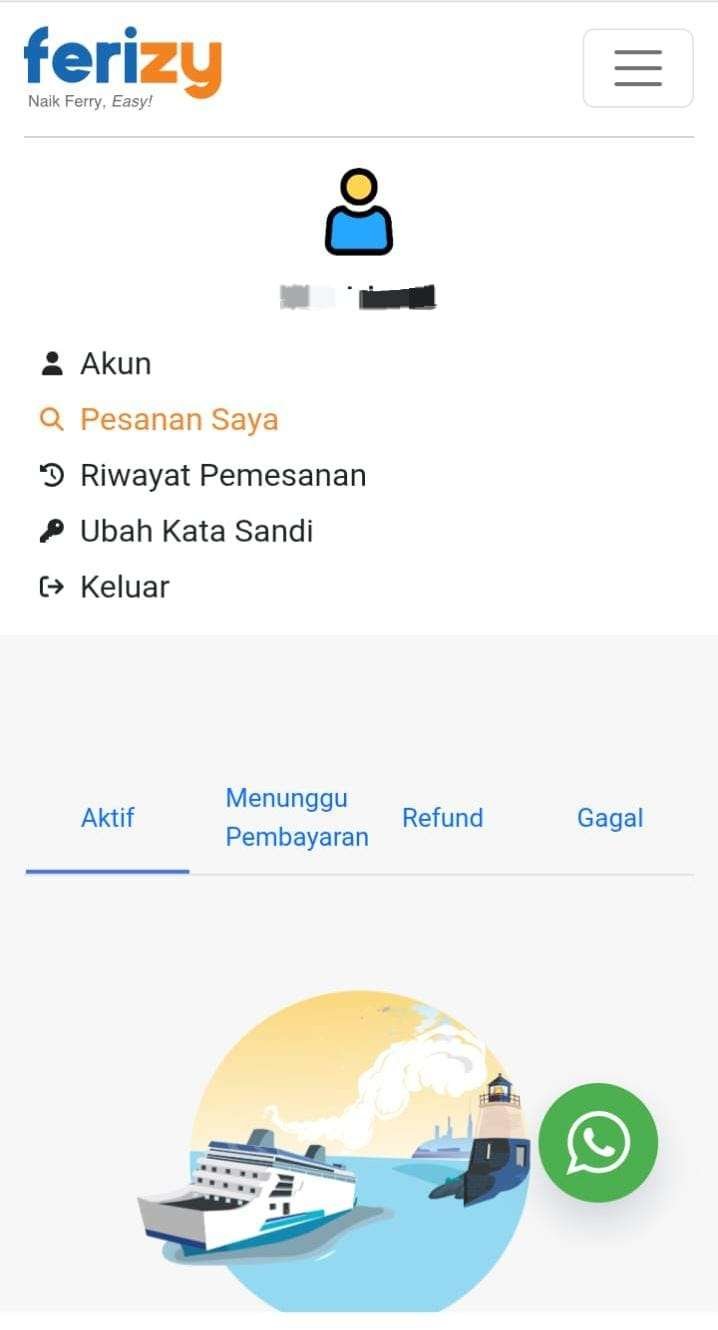Go to Pesanan Saya
Image resolution: width=718 pixels, height=1330 pixels.
178,420
